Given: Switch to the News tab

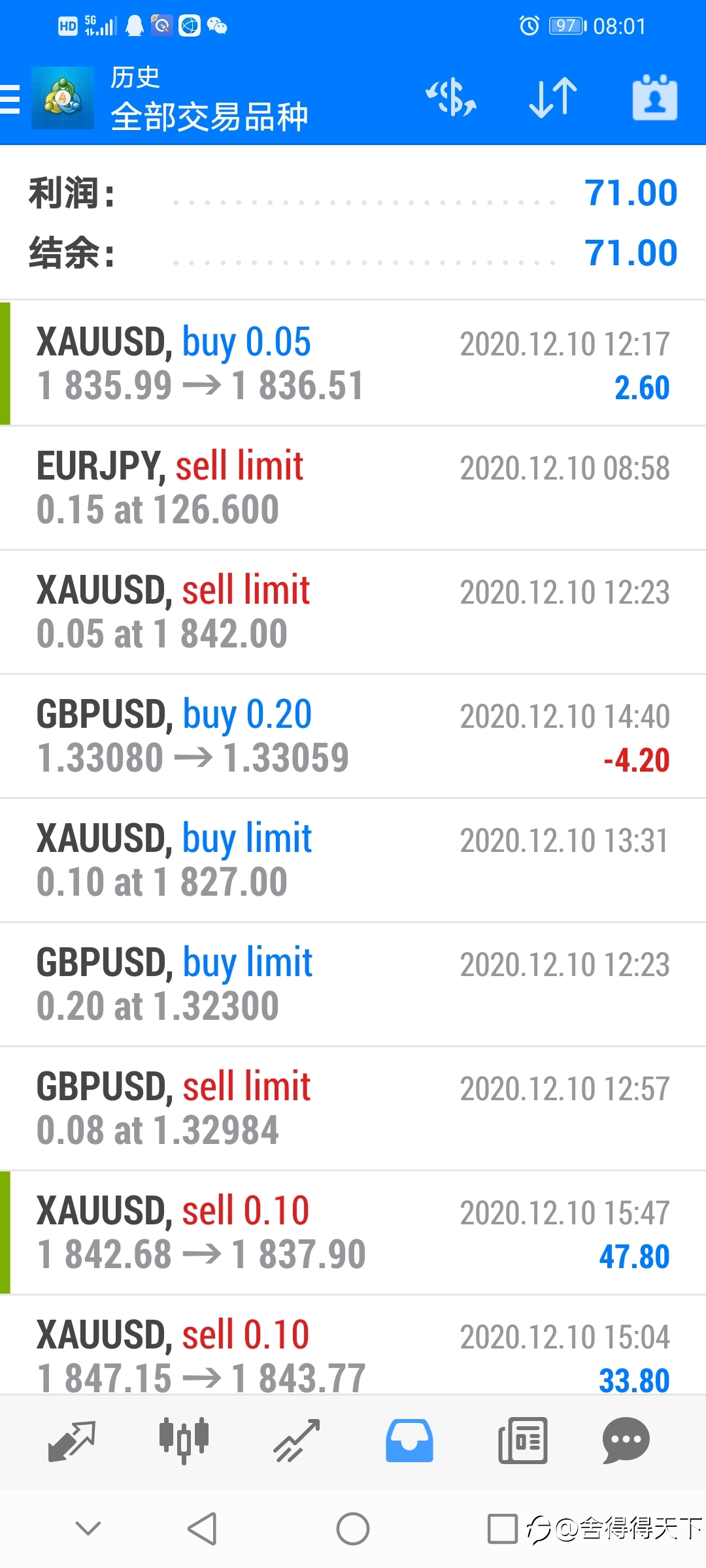Looking at the screenshot, I should [522, 1441].
